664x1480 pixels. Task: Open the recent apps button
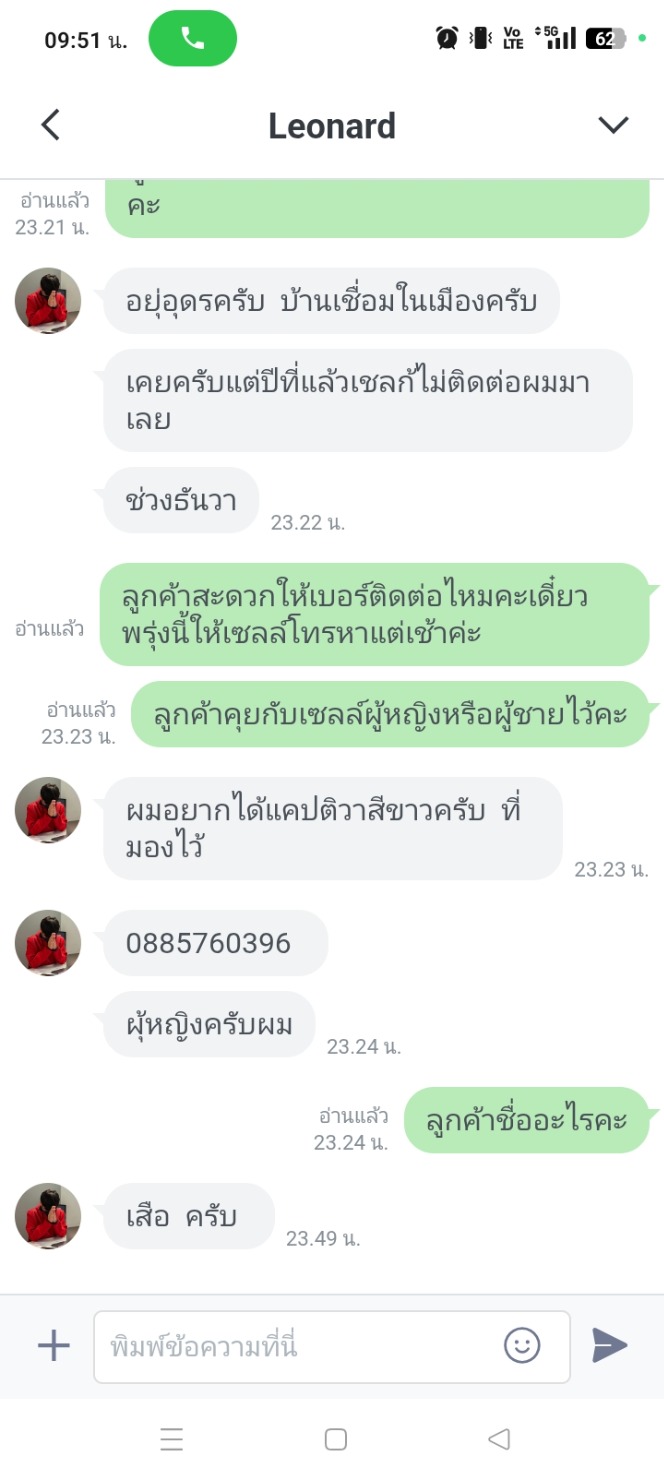click(x=171, y=1440)
